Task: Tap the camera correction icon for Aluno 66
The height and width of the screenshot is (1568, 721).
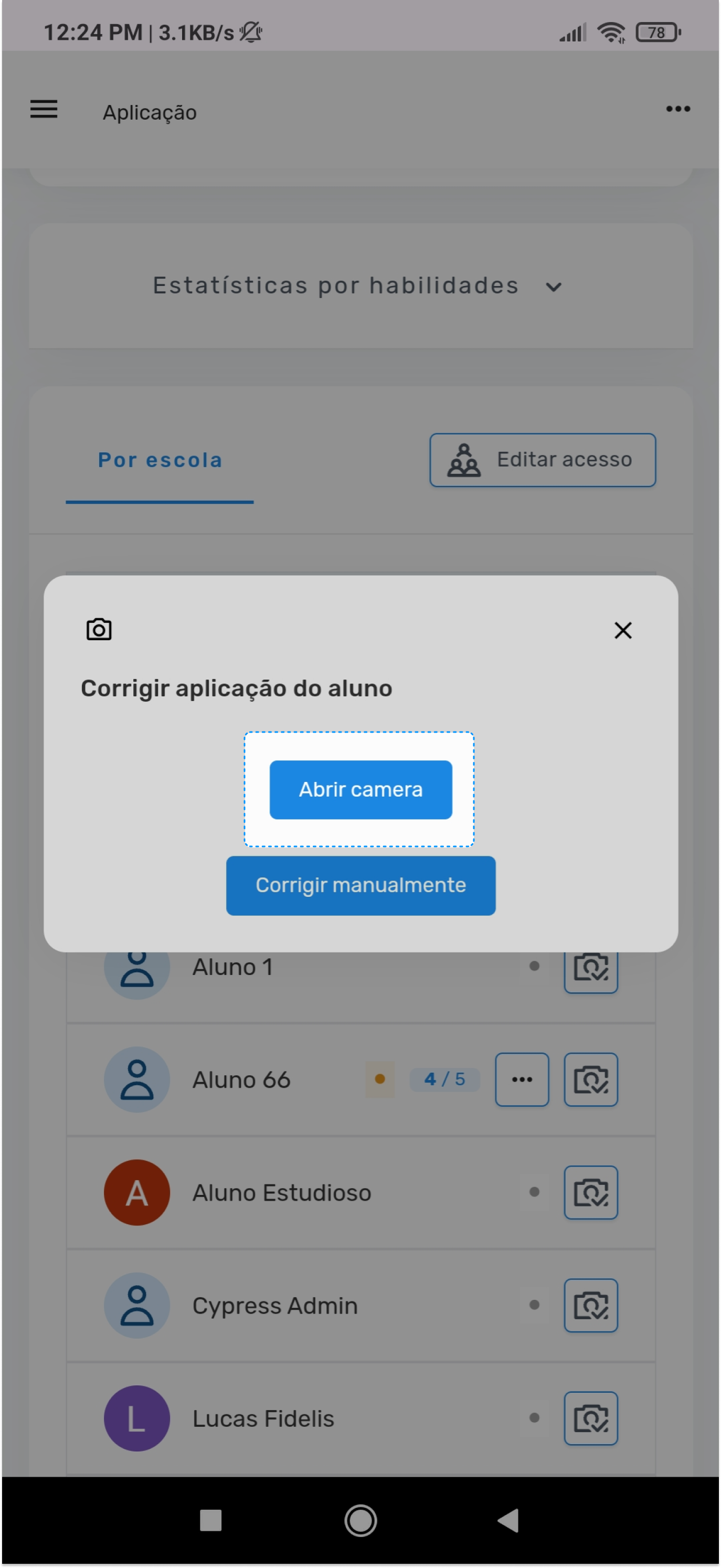Action: pyautogui.click(x=590, y=1079)
